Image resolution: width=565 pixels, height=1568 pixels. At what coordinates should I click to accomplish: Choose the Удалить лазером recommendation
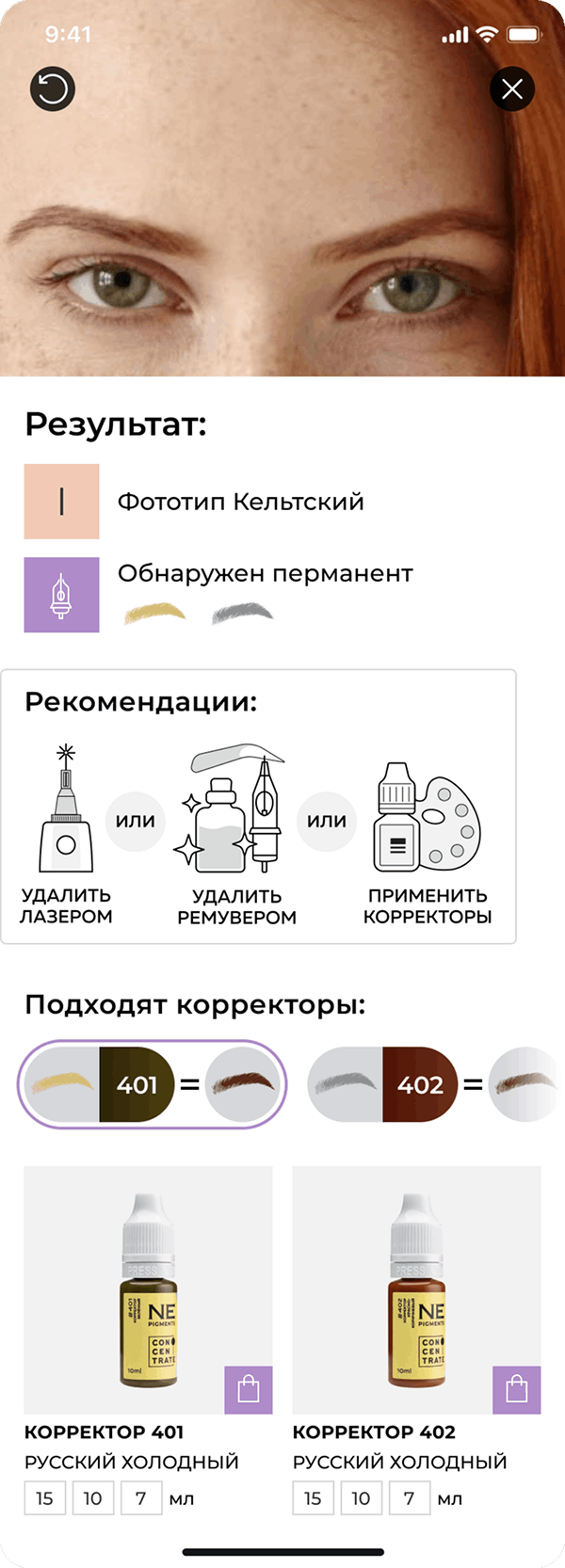click(66, 833)
